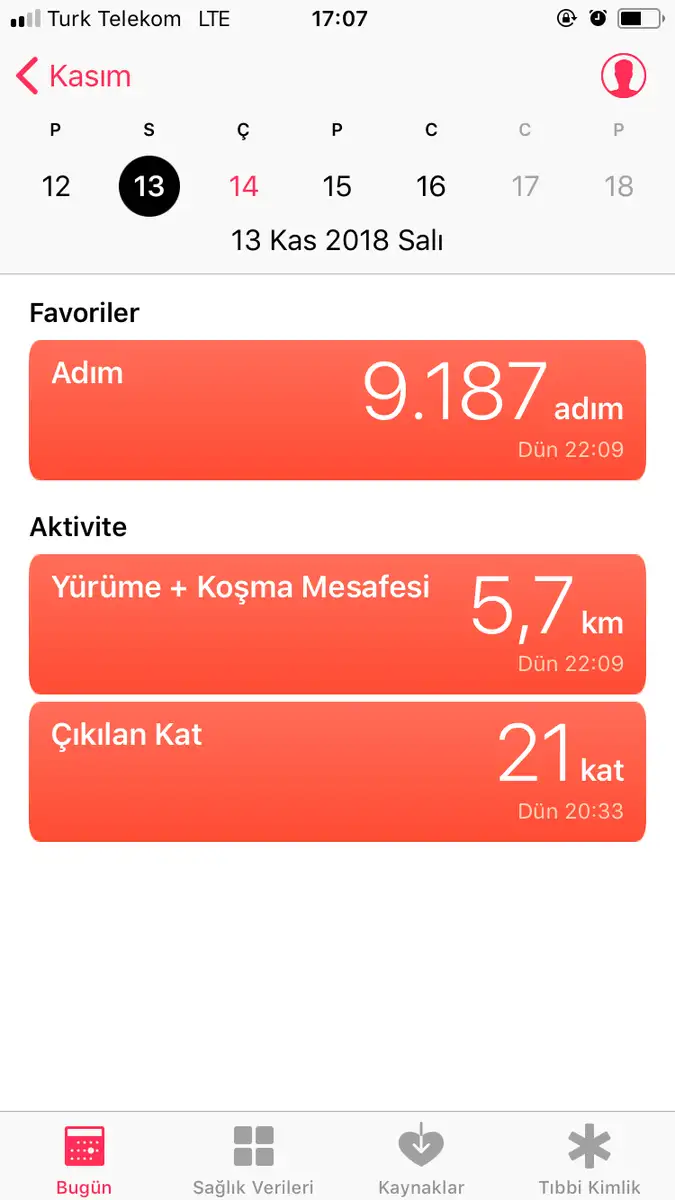Open the Çıkılan Kat card

pos(337,772)
